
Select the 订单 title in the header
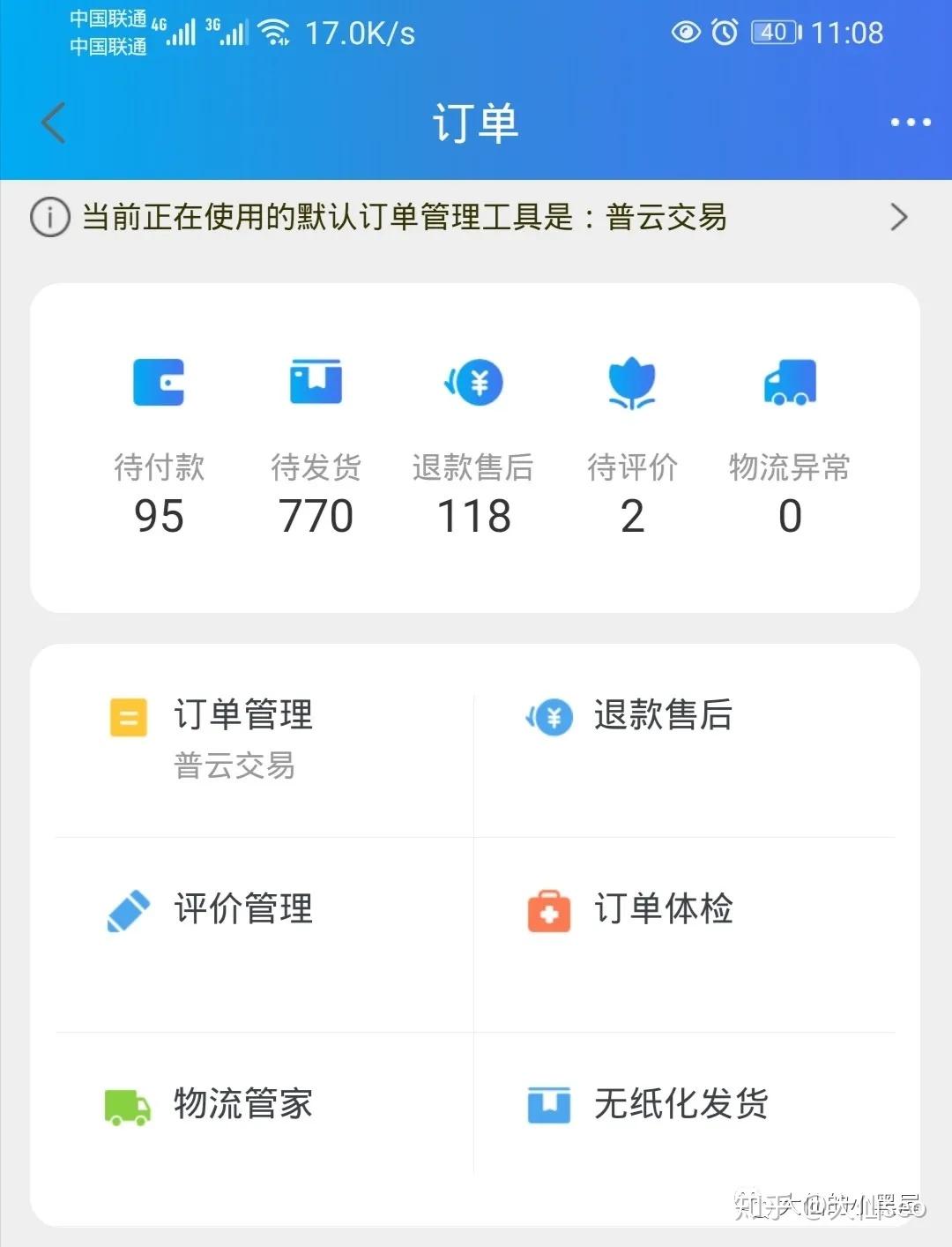click(476, 123)
